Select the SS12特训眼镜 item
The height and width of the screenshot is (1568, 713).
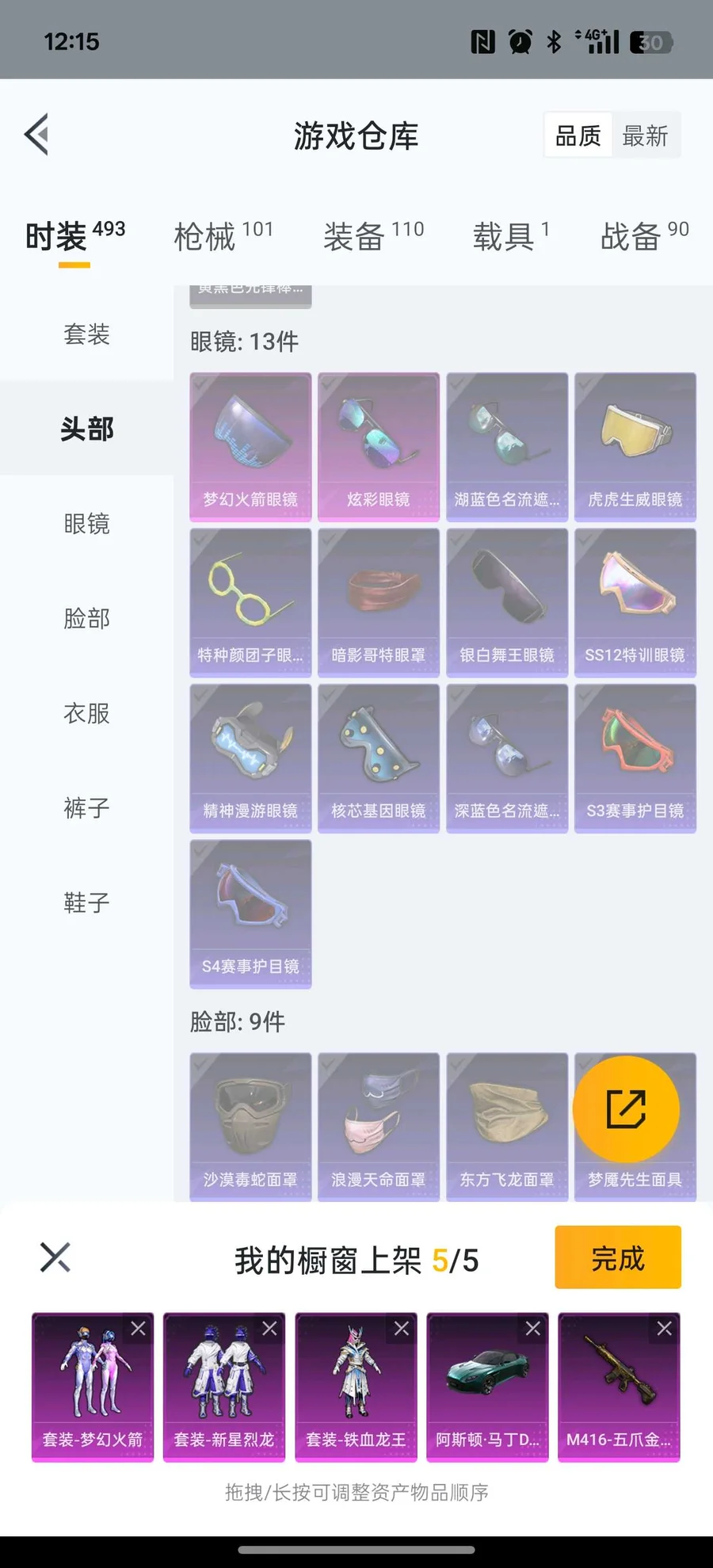[x=635, y=602]
